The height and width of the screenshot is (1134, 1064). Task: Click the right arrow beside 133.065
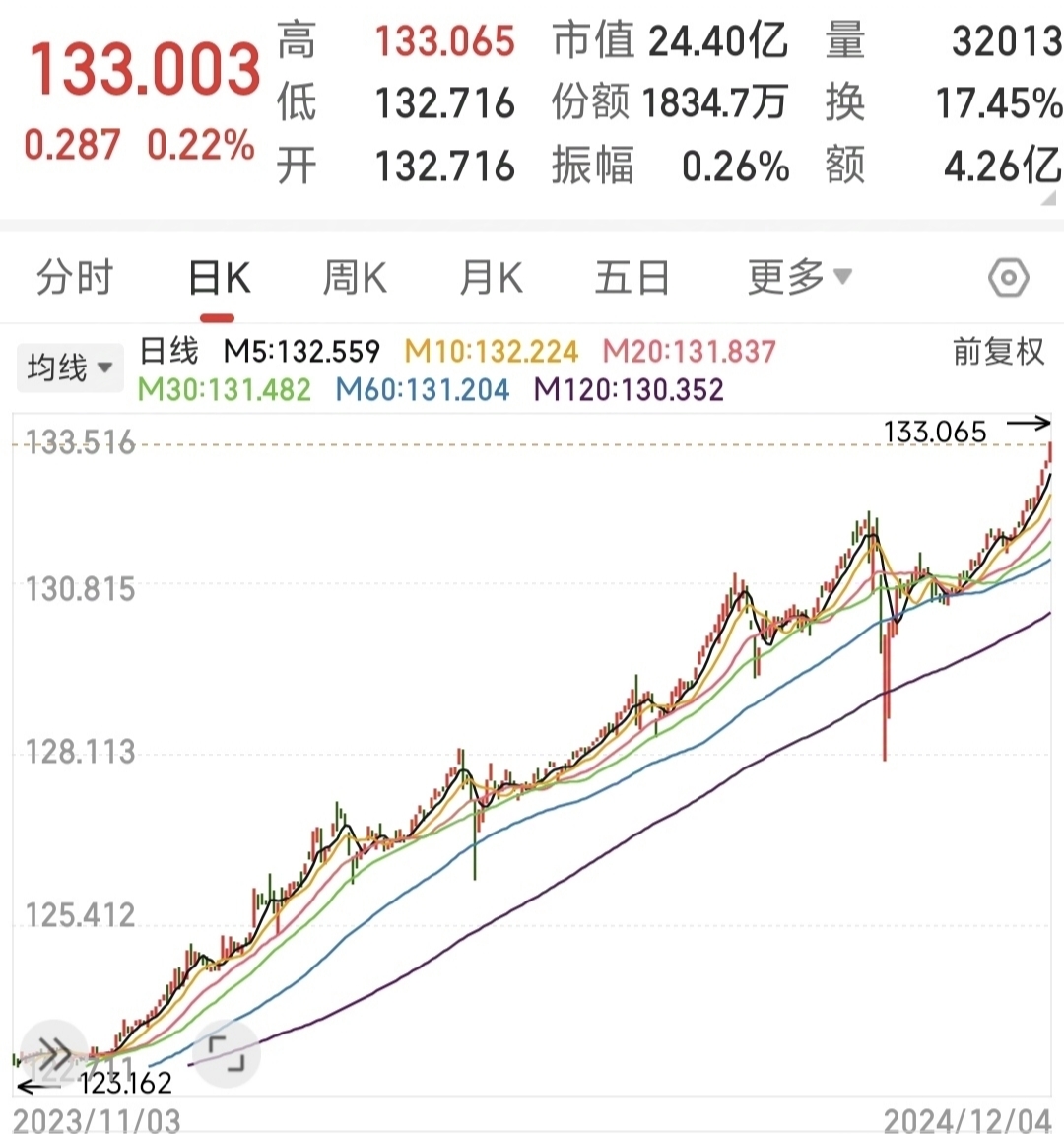point(1031,423)
